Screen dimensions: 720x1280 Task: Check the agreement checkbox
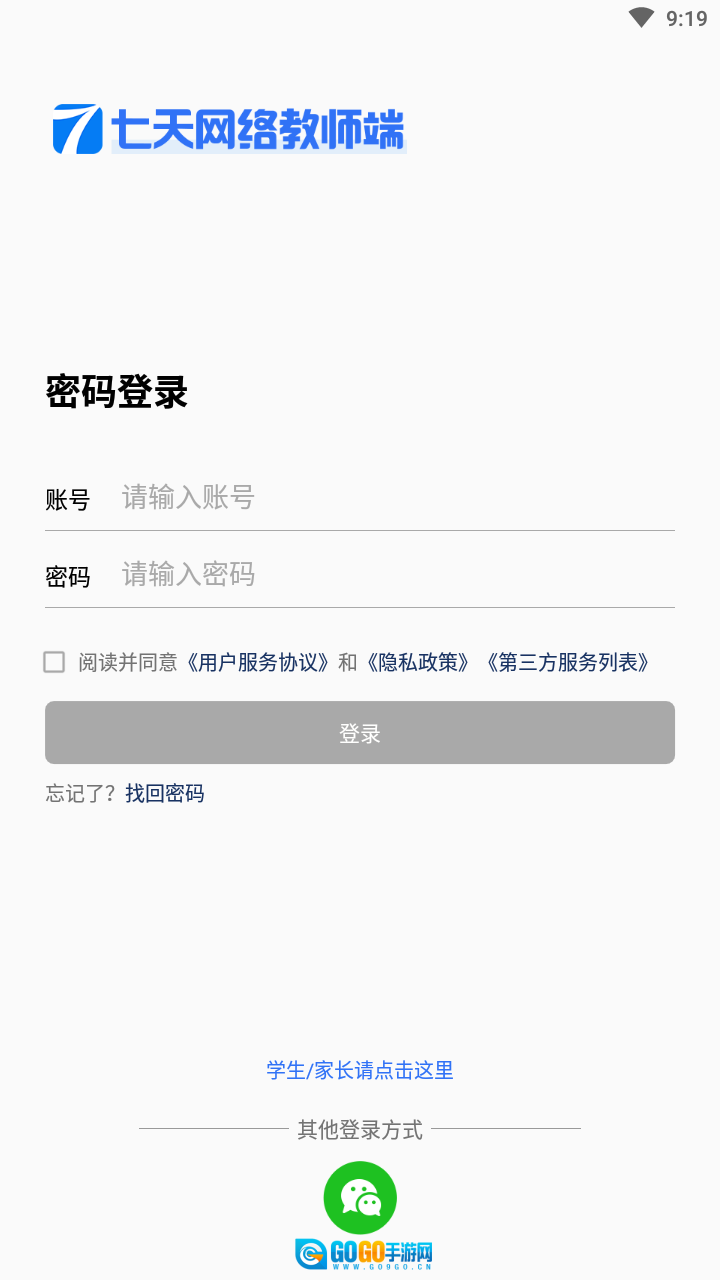coord(54,662)
